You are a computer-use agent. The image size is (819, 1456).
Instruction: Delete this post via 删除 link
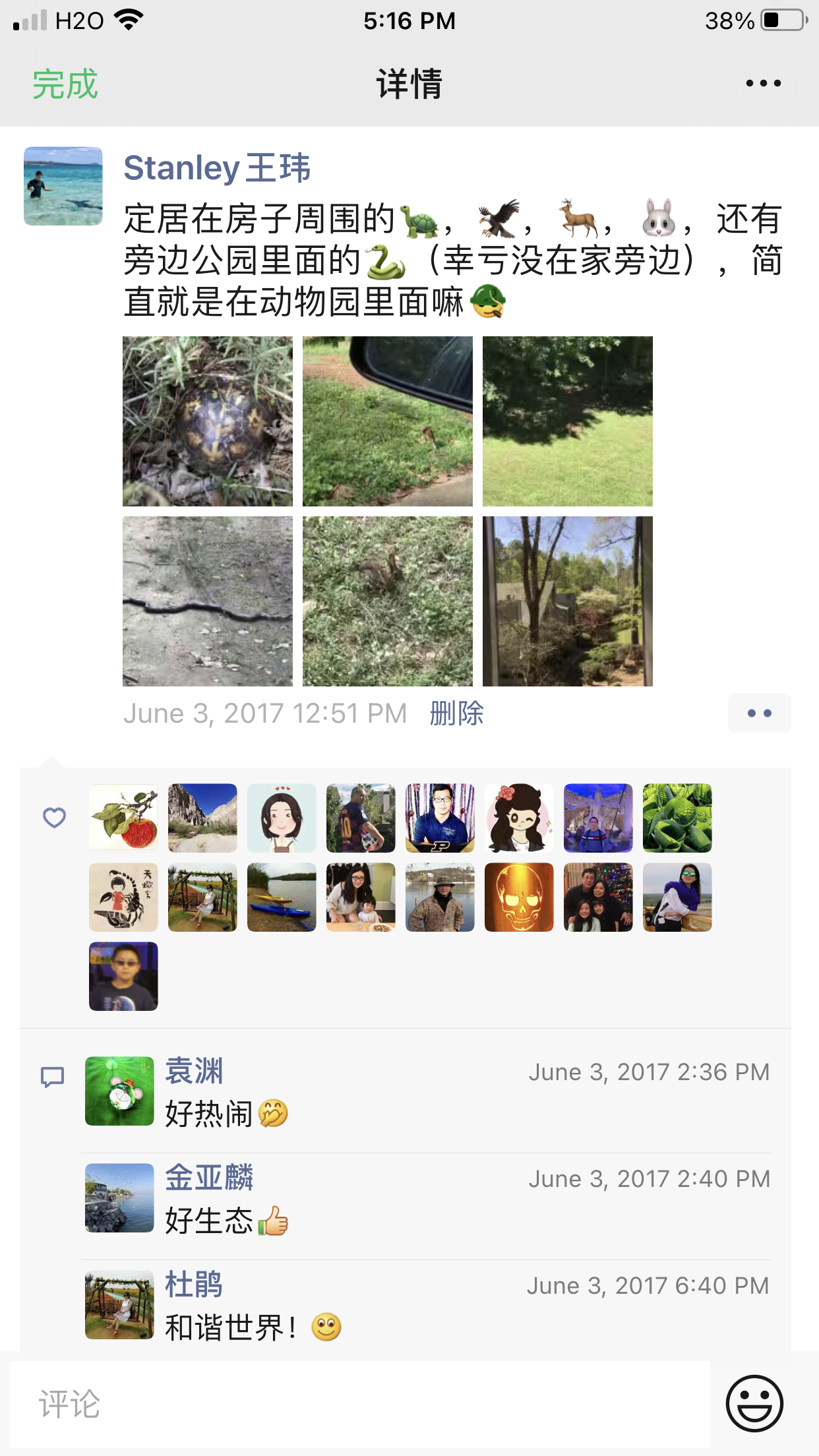click(x=456, y=713)
